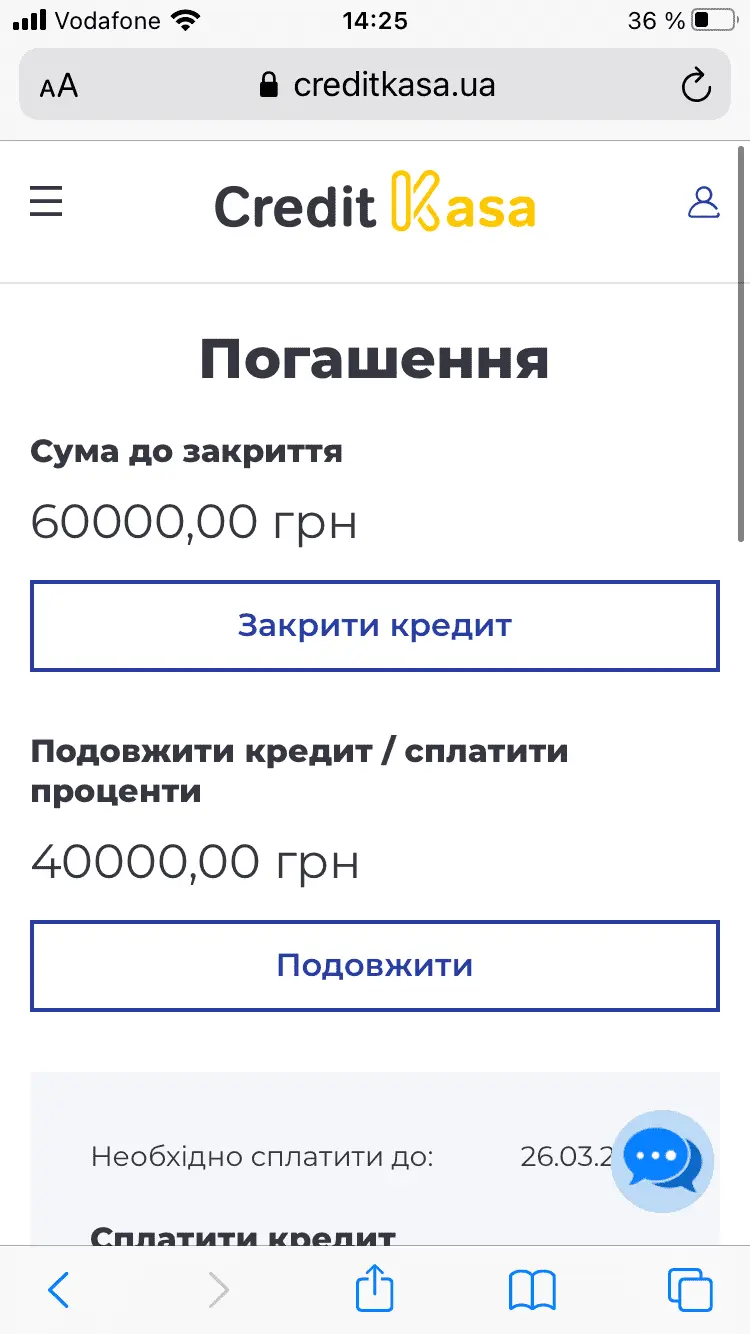Image resolution: width=750 pixels, height=1334 pixels.
Task: Show open Safari tabs
Action: pos(690,1290)
